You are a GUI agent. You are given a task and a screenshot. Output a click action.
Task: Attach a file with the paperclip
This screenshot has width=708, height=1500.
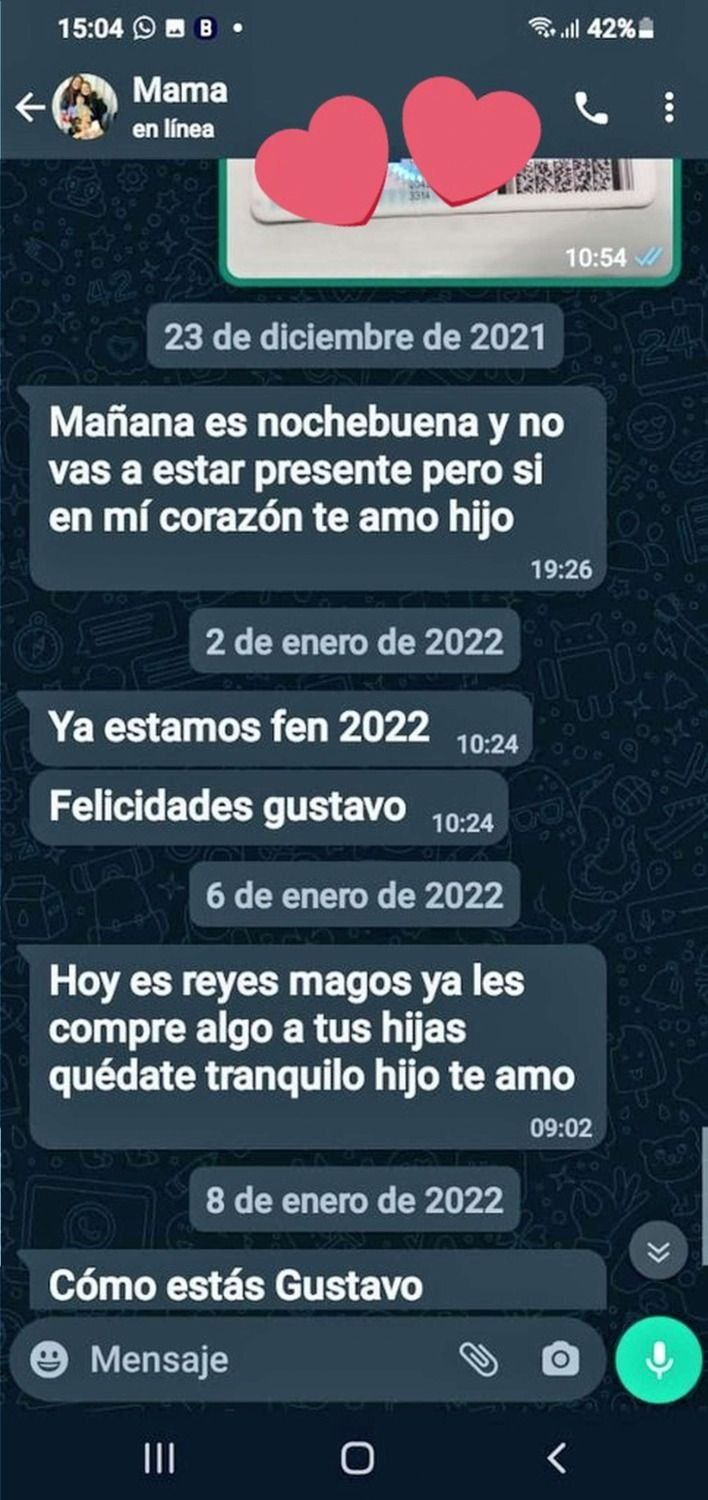point(479,1359)
